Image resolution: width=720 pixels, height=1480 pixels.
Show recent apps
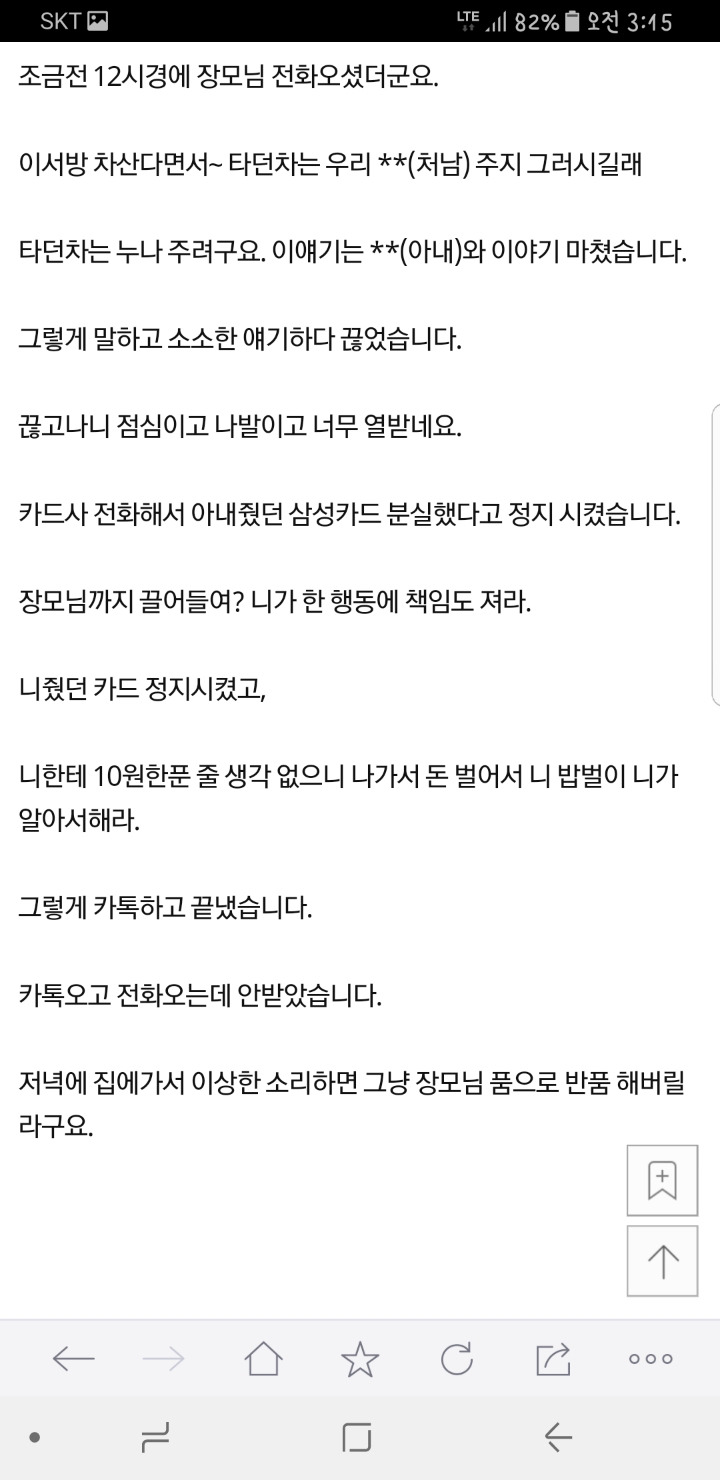pos(156,1438)
